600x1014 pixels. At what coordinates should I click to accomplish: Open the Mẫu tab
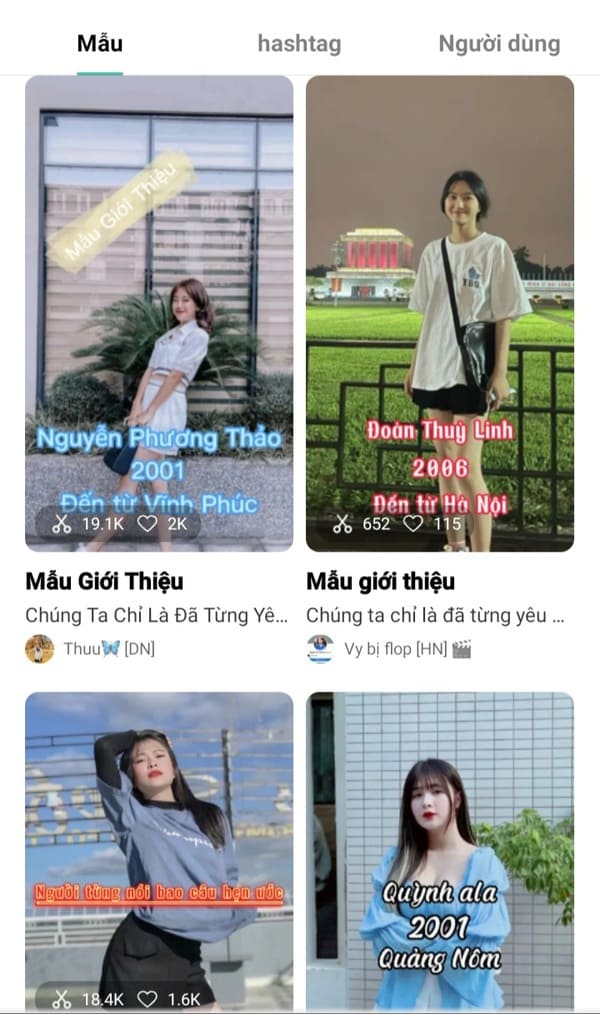point(100,44)
